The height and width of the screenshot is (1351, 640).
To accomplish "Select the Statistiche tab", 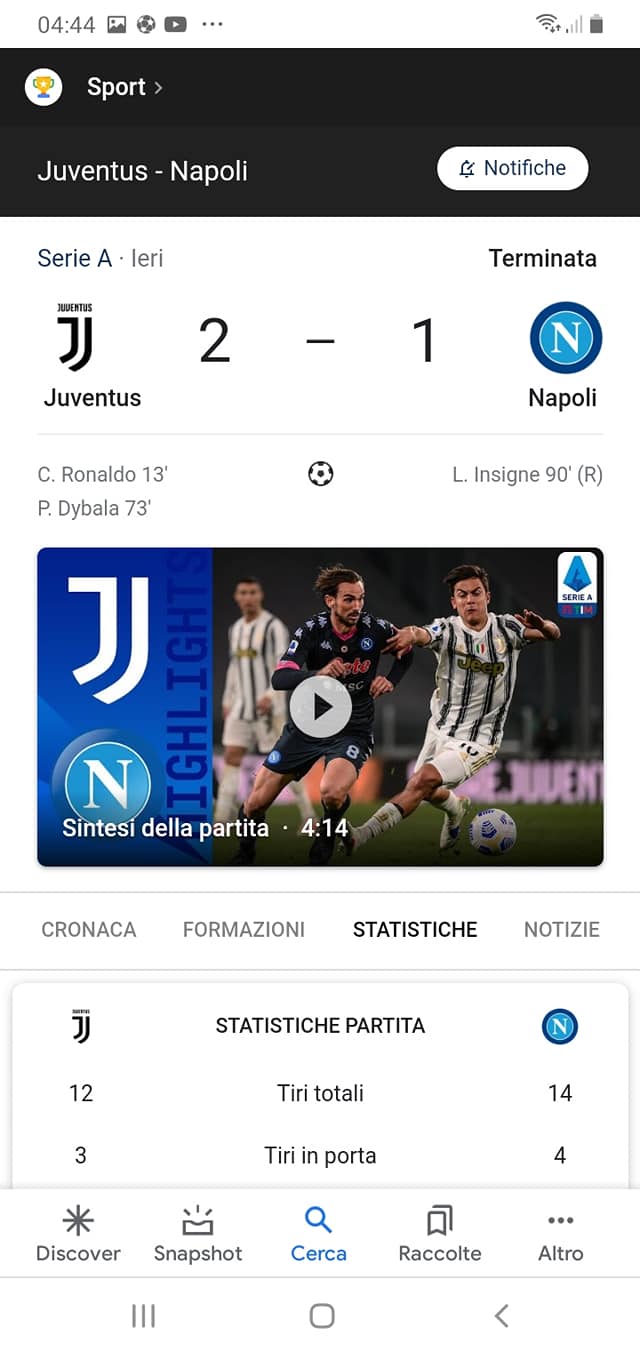I will [415, 929].
